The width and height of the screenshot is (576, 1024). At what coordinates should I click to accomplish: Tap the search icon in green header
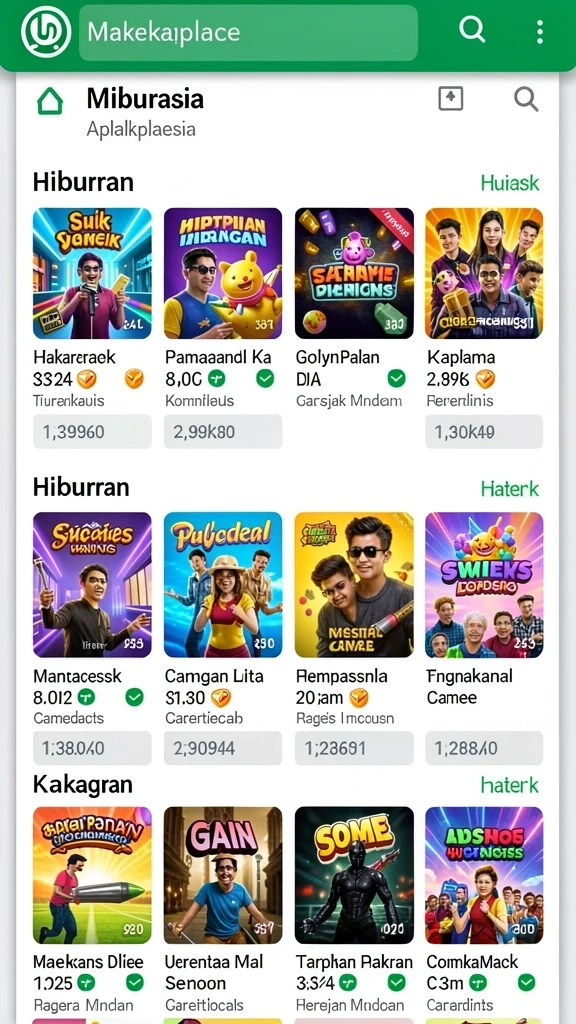click(472, 29)
